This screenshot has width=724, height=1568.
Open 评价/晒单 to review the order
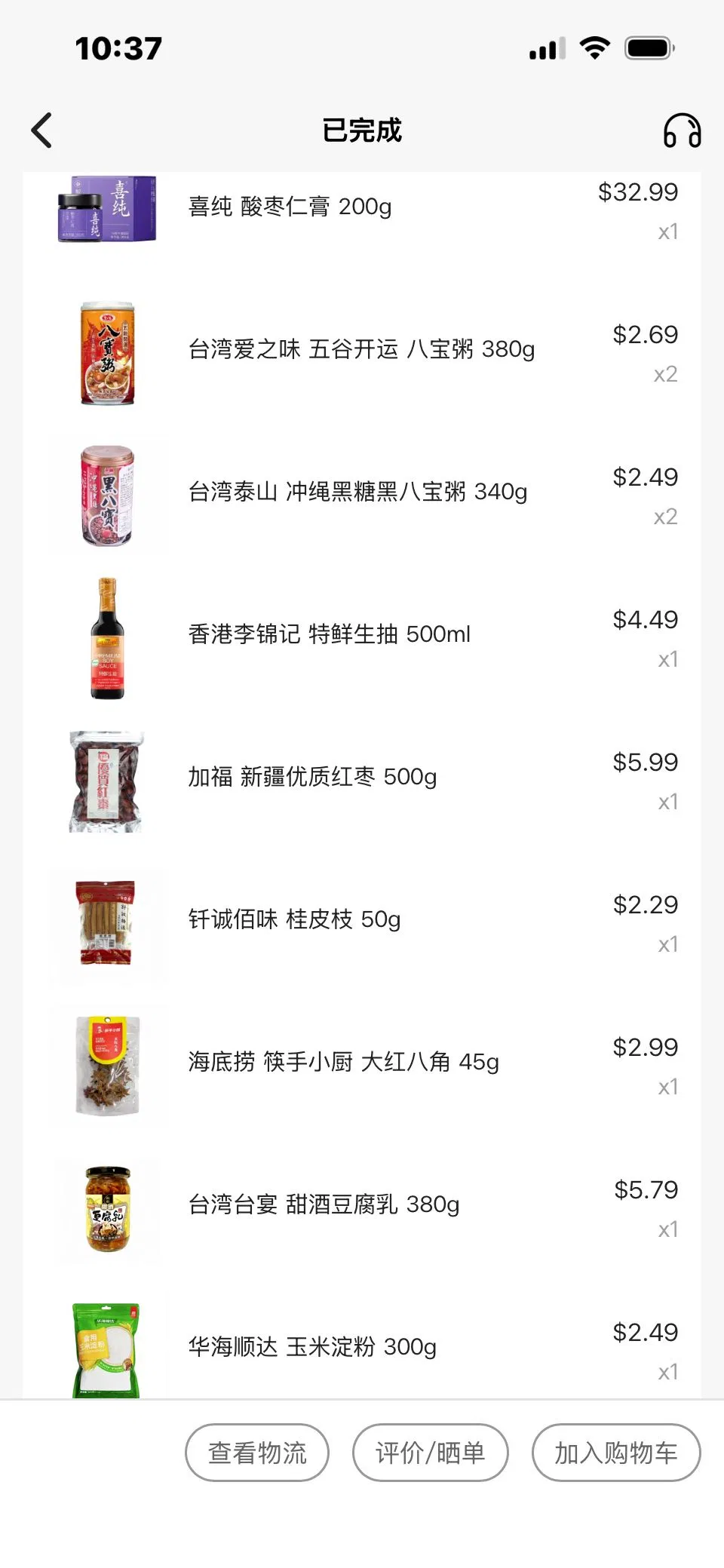(x=430, y=1452)
